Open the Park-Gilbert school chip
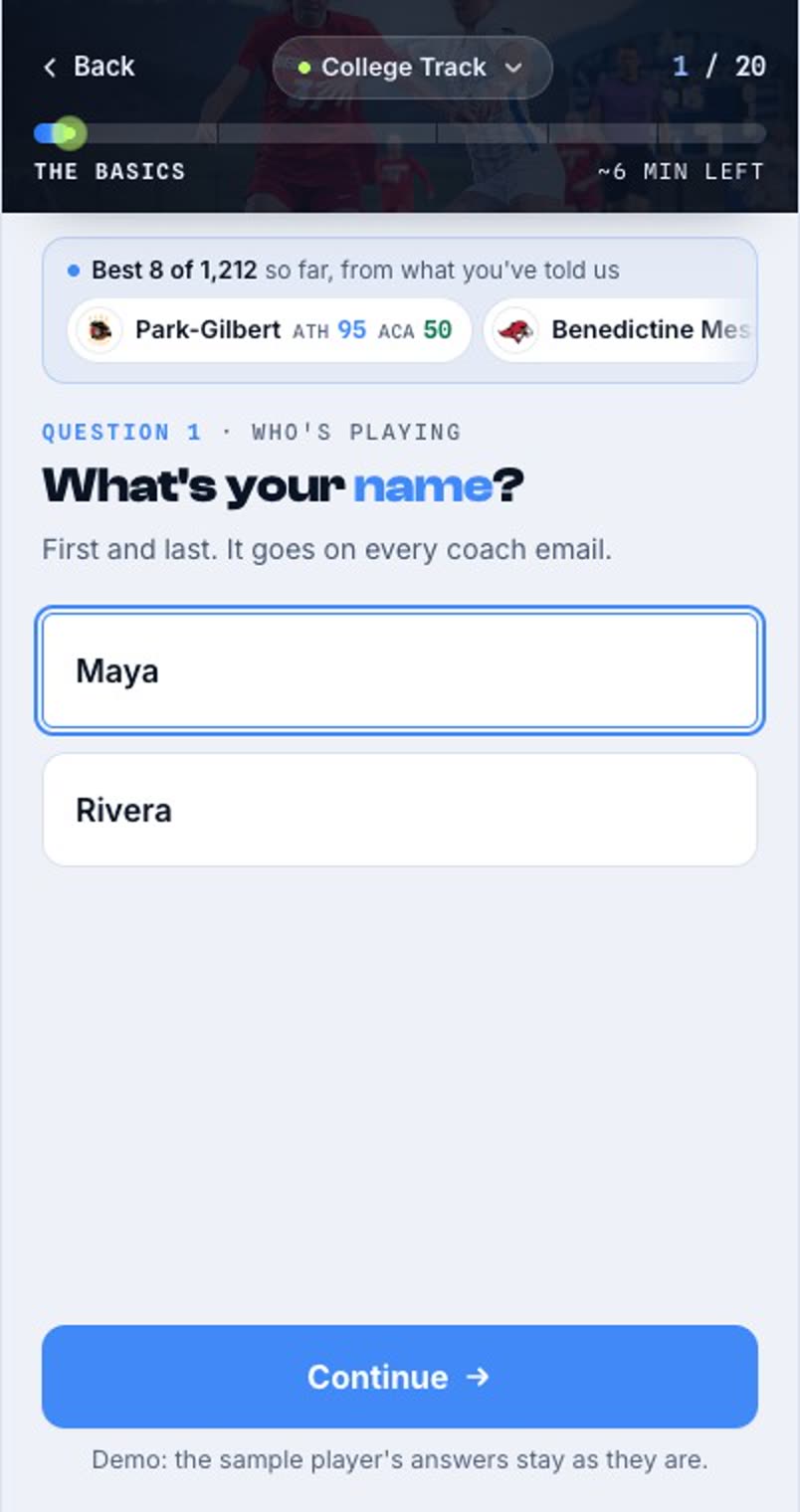 pyautogui.click(x=269, y=330)
